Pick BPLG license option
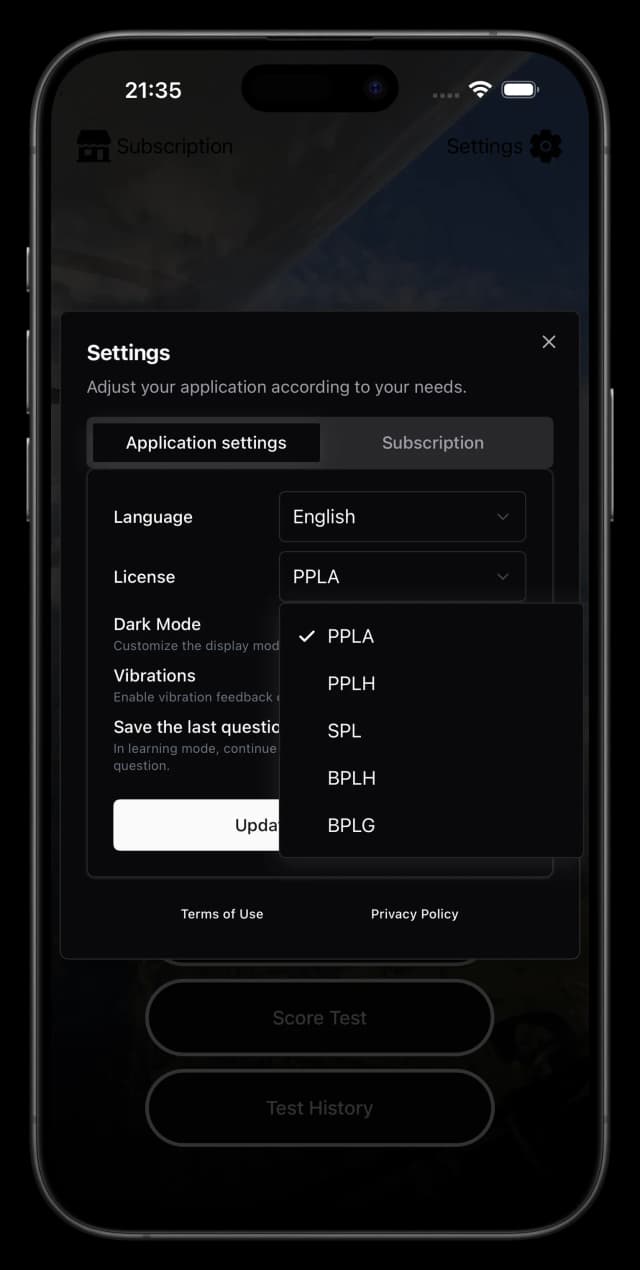Viewport: 640px width, 1270px height. 351,826
